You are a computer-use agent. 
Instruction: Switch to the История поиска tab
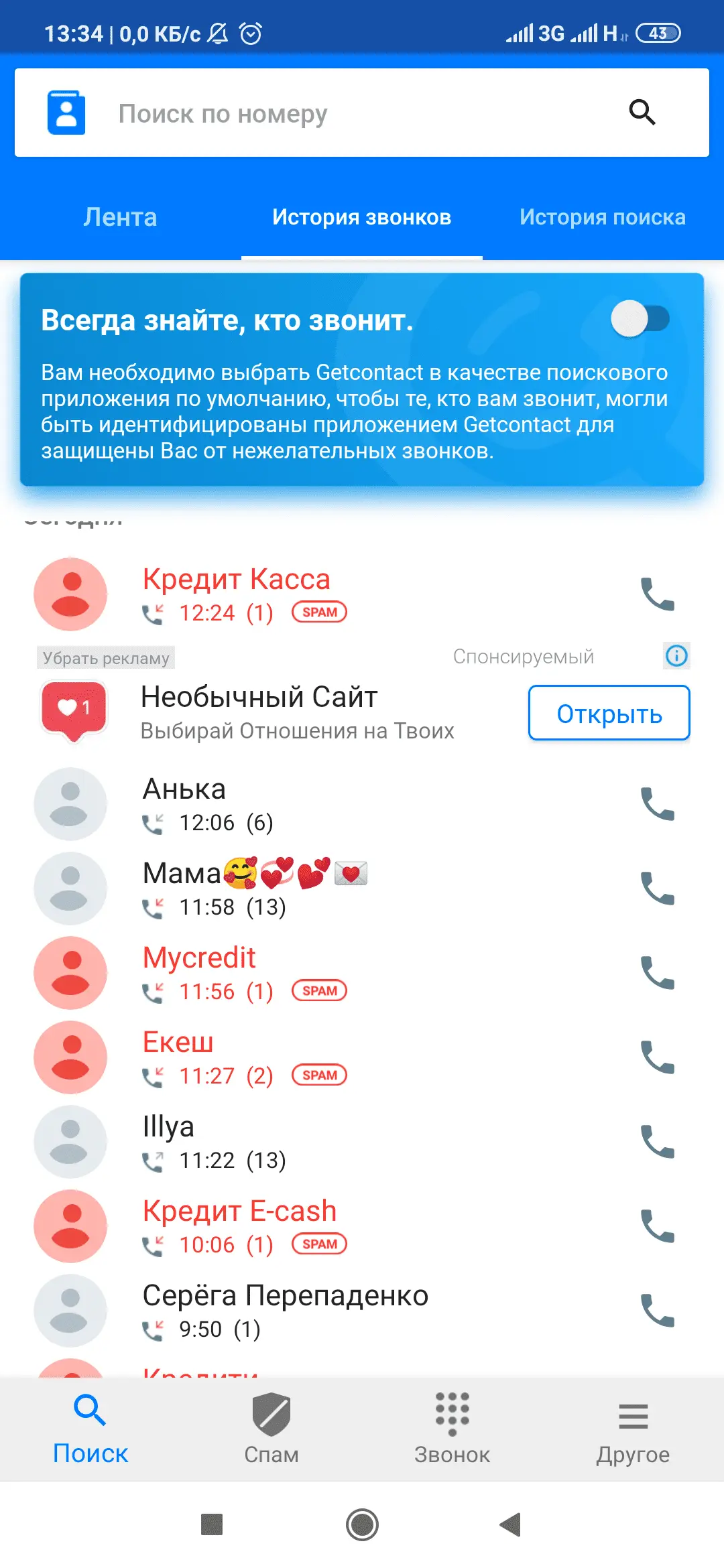602,217
